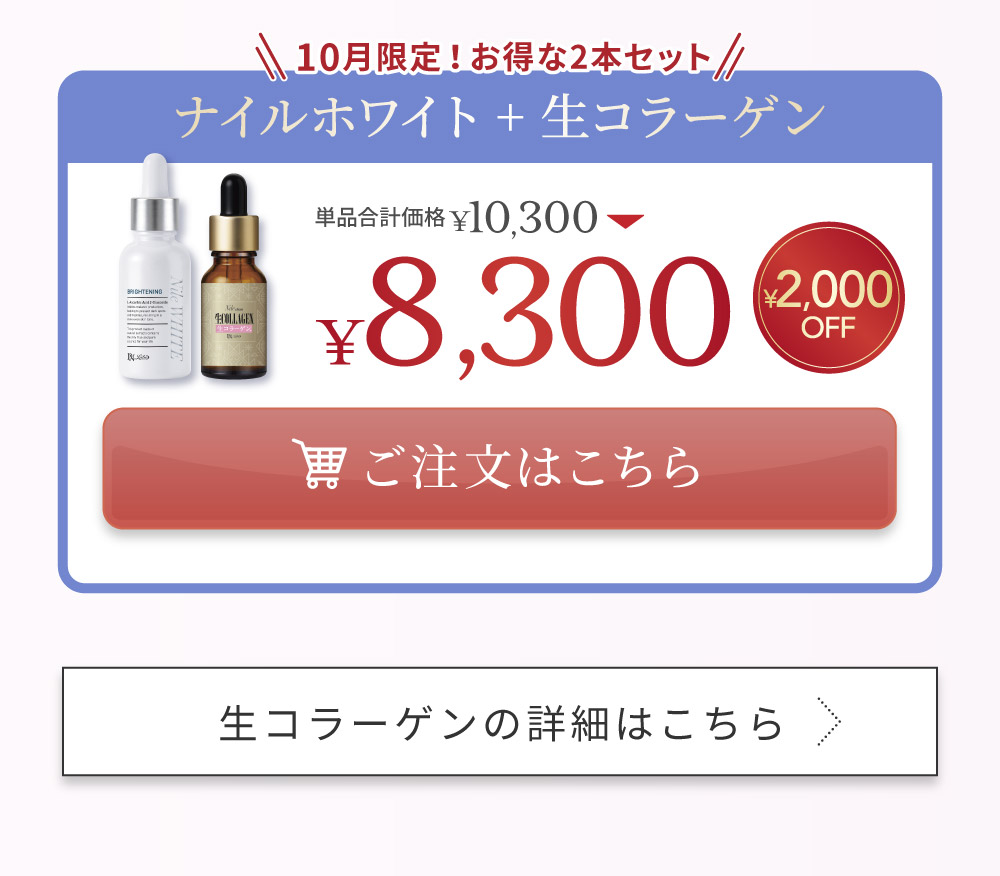1000x876 pixels.
Task: Tap the ご注文はこちら order button
Action: pyautogui.click(x=499, y=468)
